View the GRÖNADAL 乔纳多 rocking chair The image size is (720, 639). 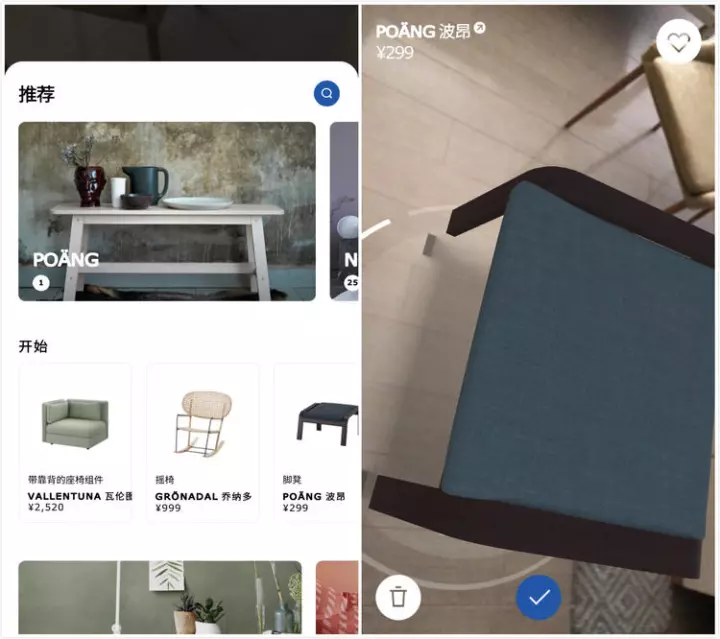[203, 443]
